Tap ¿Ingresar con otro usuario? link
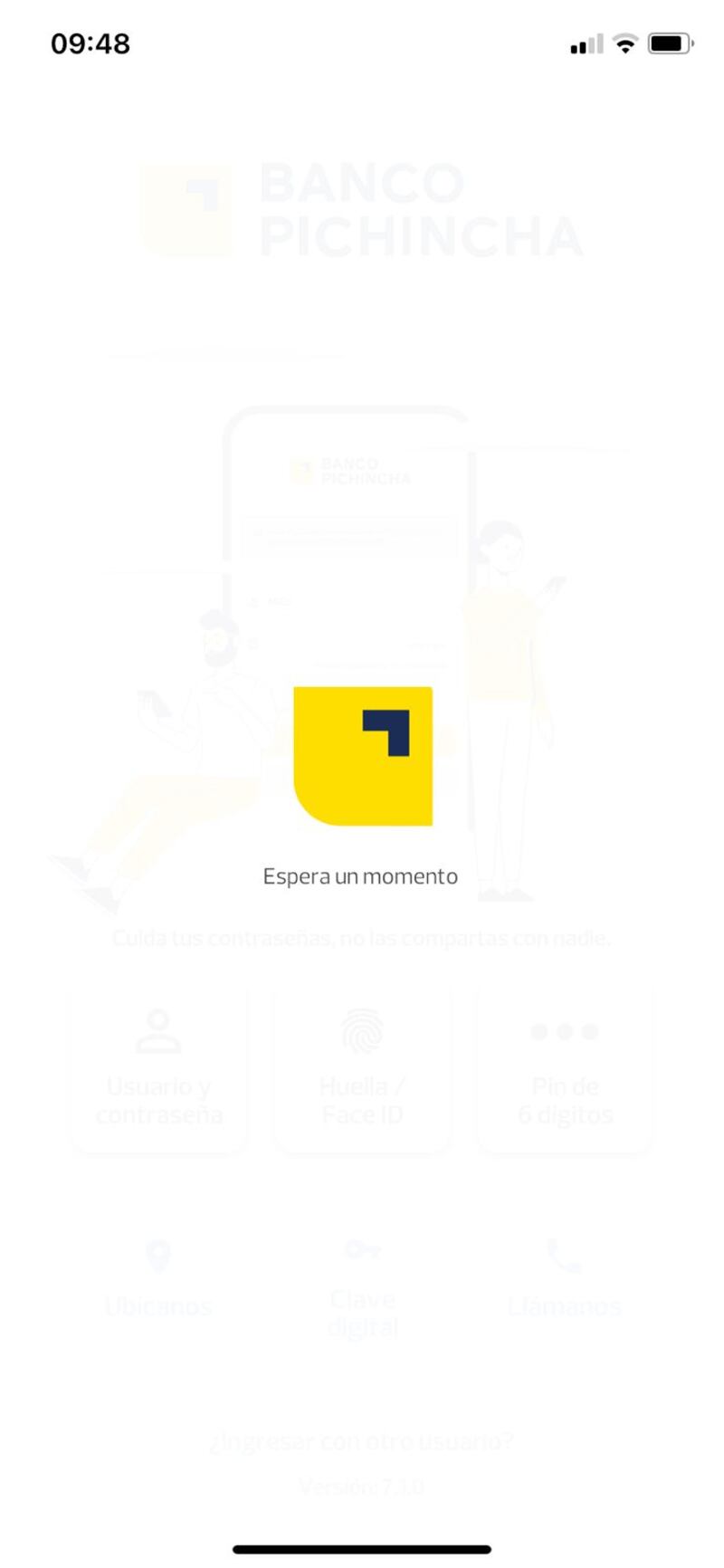The height and width of the screenshot is (1568, 724). (x=362, y=1440)
